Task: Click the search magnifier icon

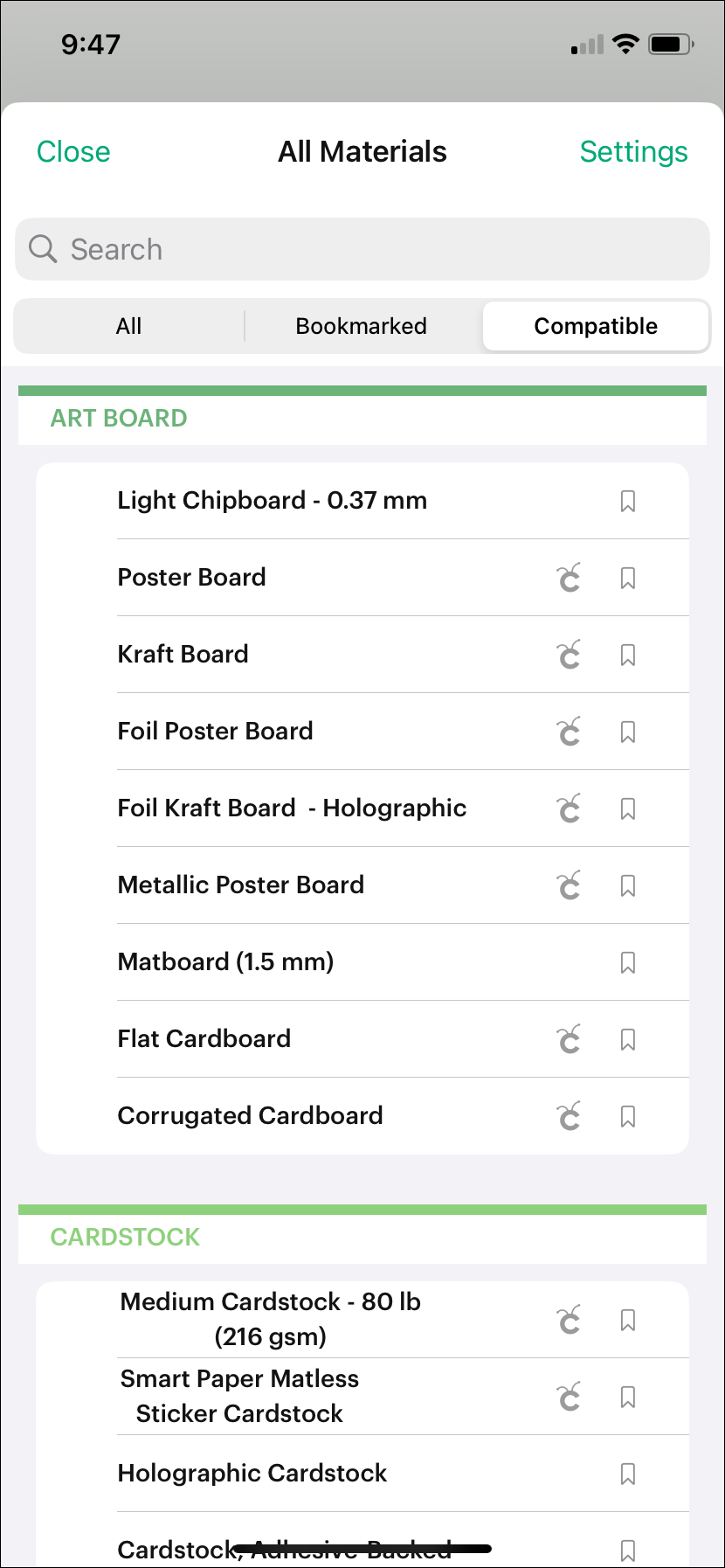Action: tap(42, 249)
